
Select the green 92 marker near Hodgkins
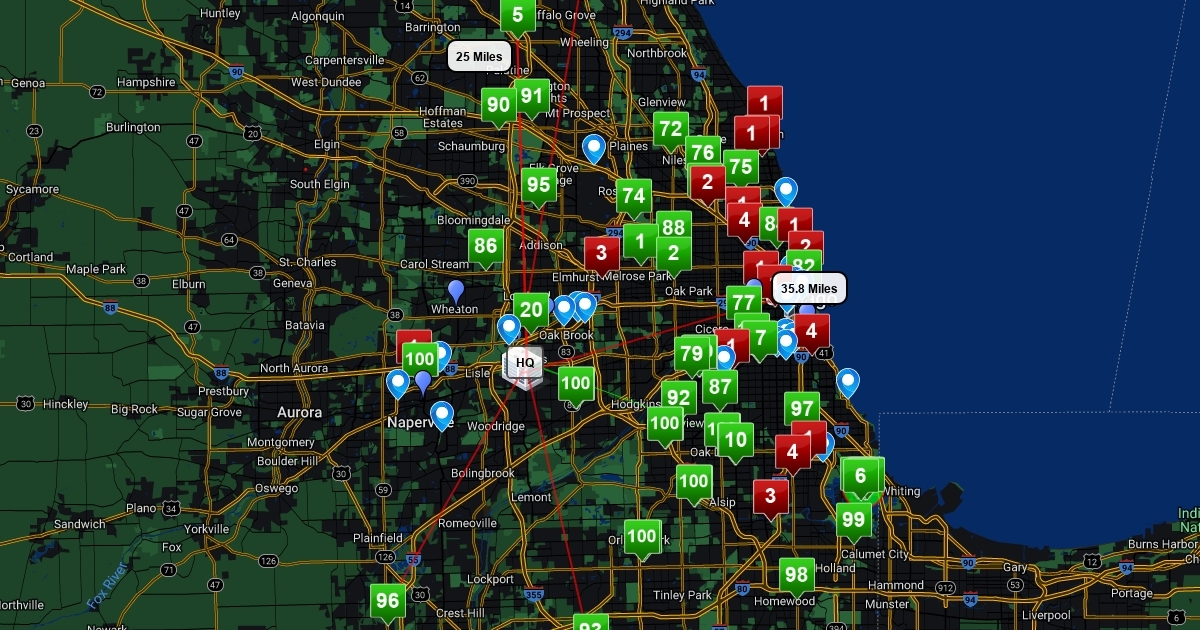click(679, 397)
